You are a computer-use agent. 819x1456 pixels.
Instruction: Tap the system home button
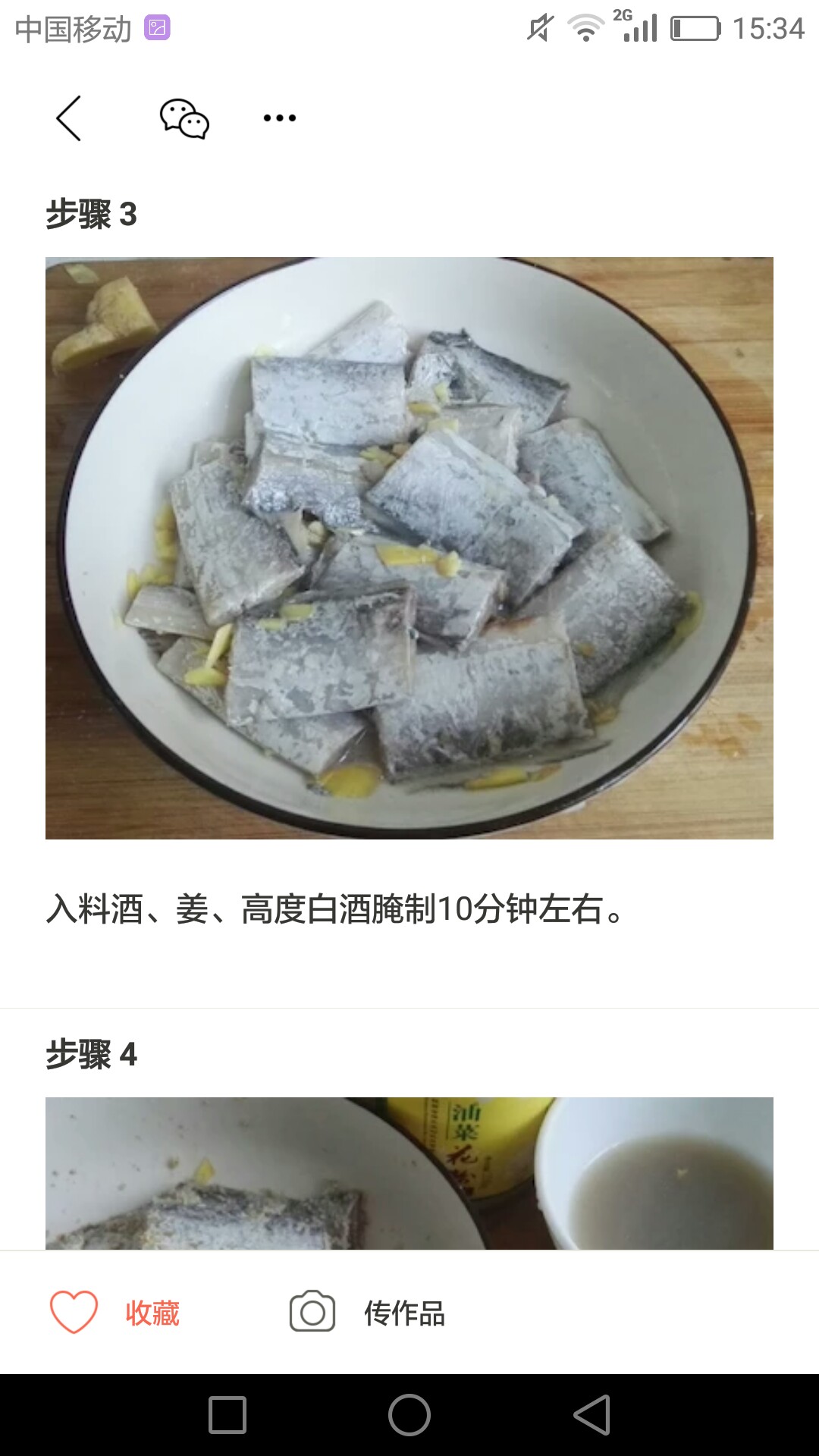409,1415
